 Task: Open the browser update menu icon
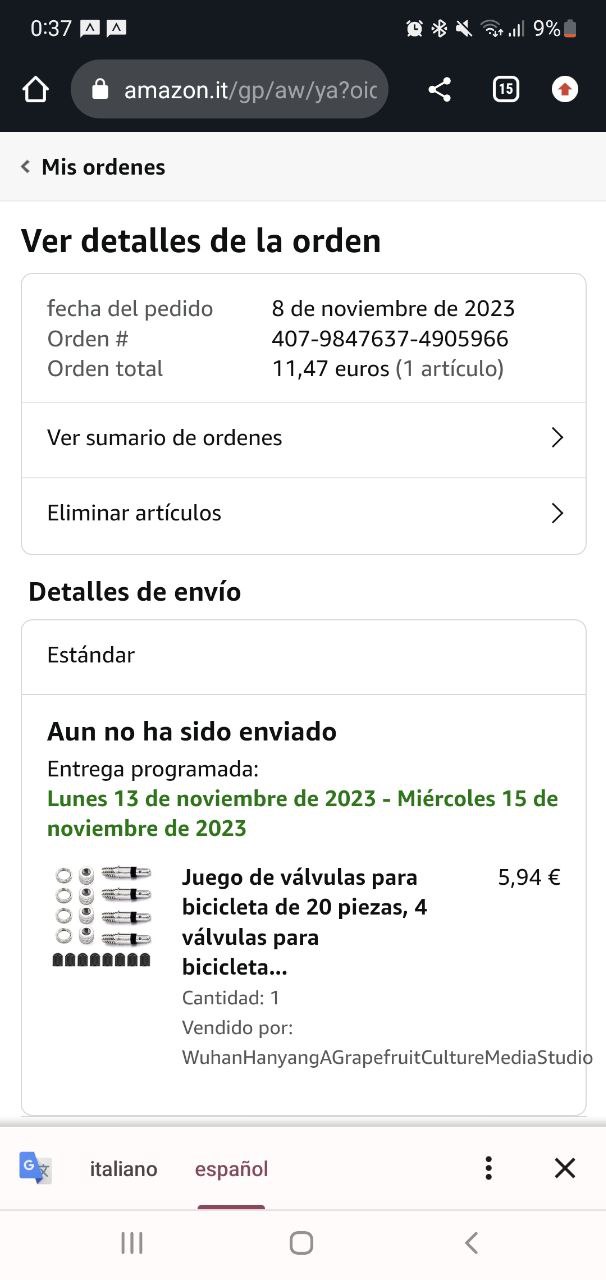565,90
